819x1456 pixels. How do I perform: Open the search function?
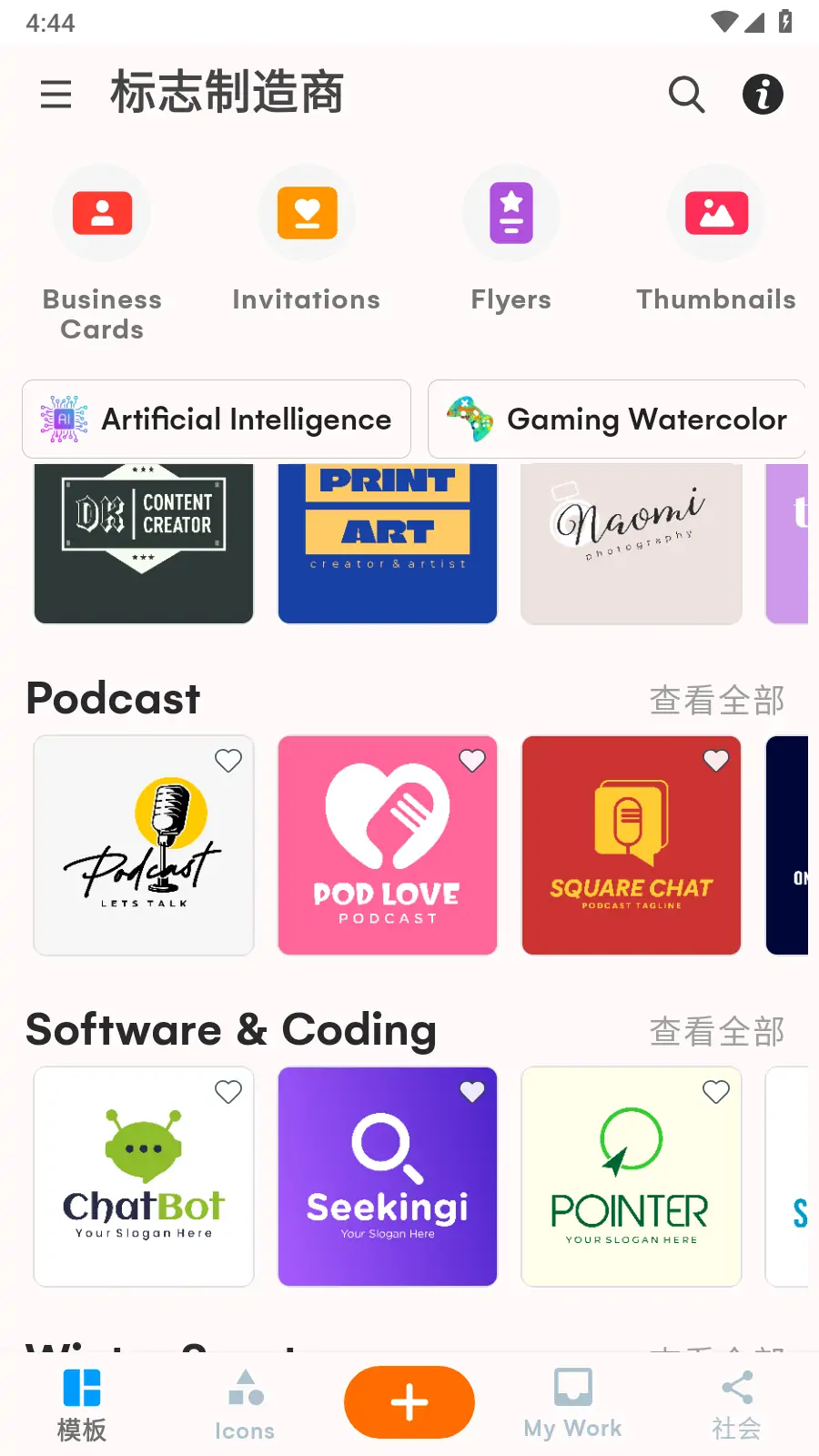point(686,94)
